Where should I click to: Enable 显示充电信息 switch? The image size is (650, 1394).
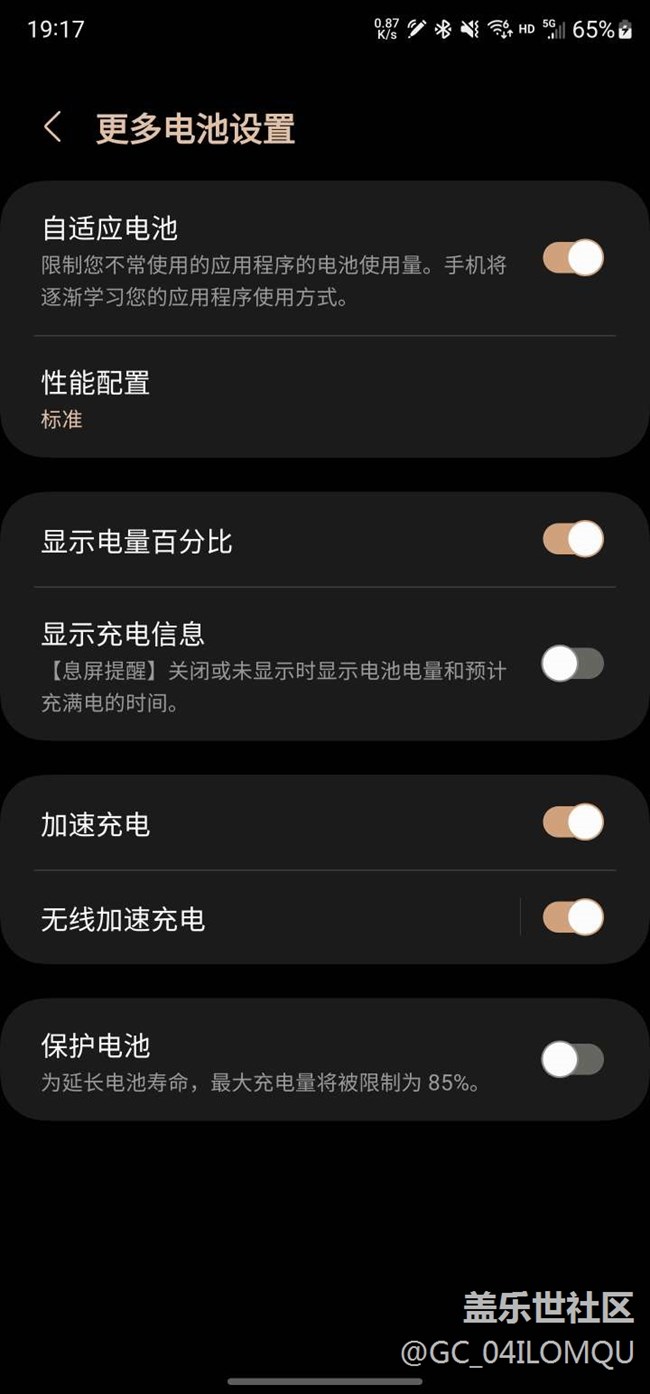click(x=573, y=664)
